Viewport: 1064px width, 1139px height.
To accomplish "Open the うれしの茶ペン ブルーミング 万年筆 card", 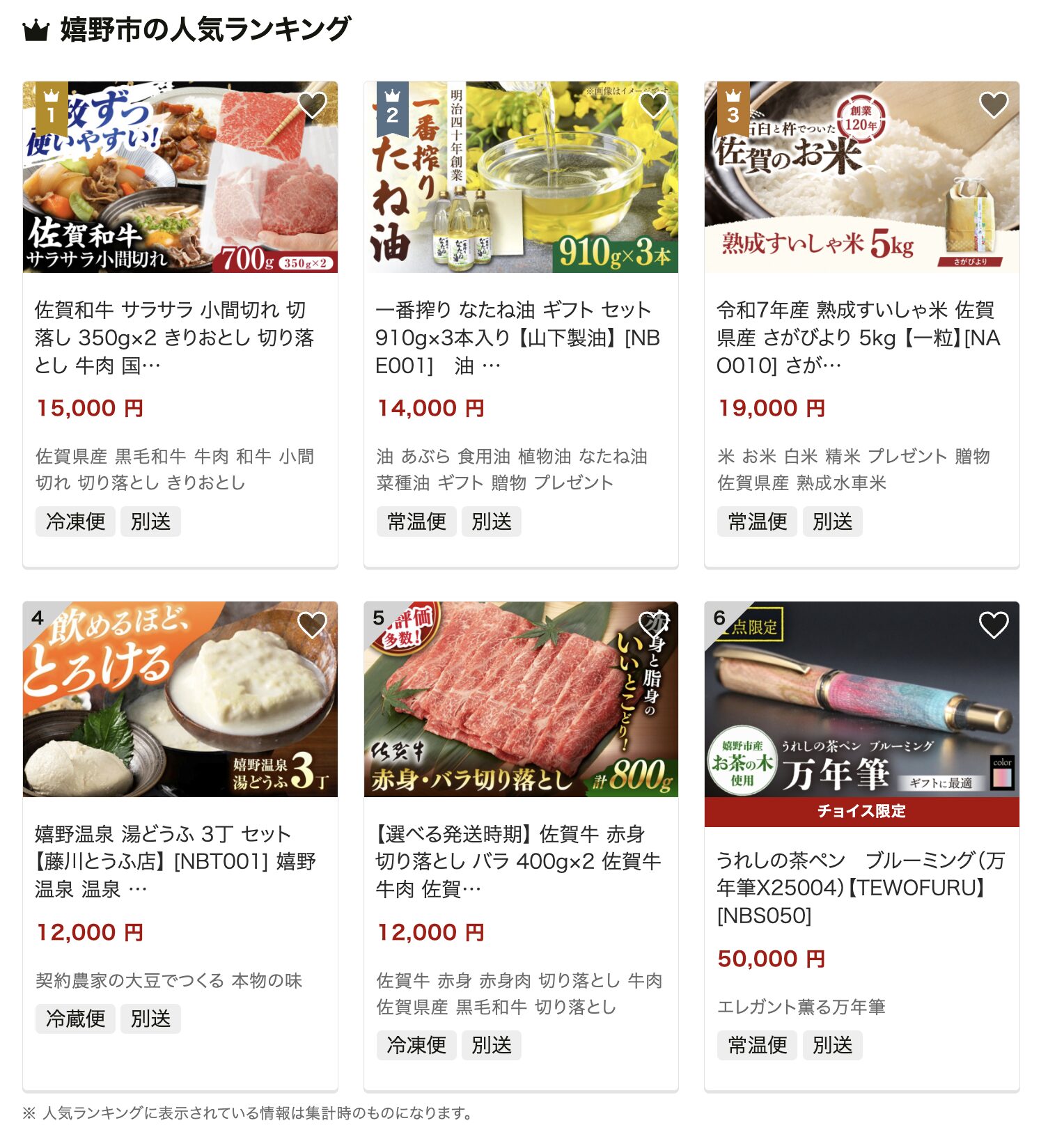I will pos(861,887).
